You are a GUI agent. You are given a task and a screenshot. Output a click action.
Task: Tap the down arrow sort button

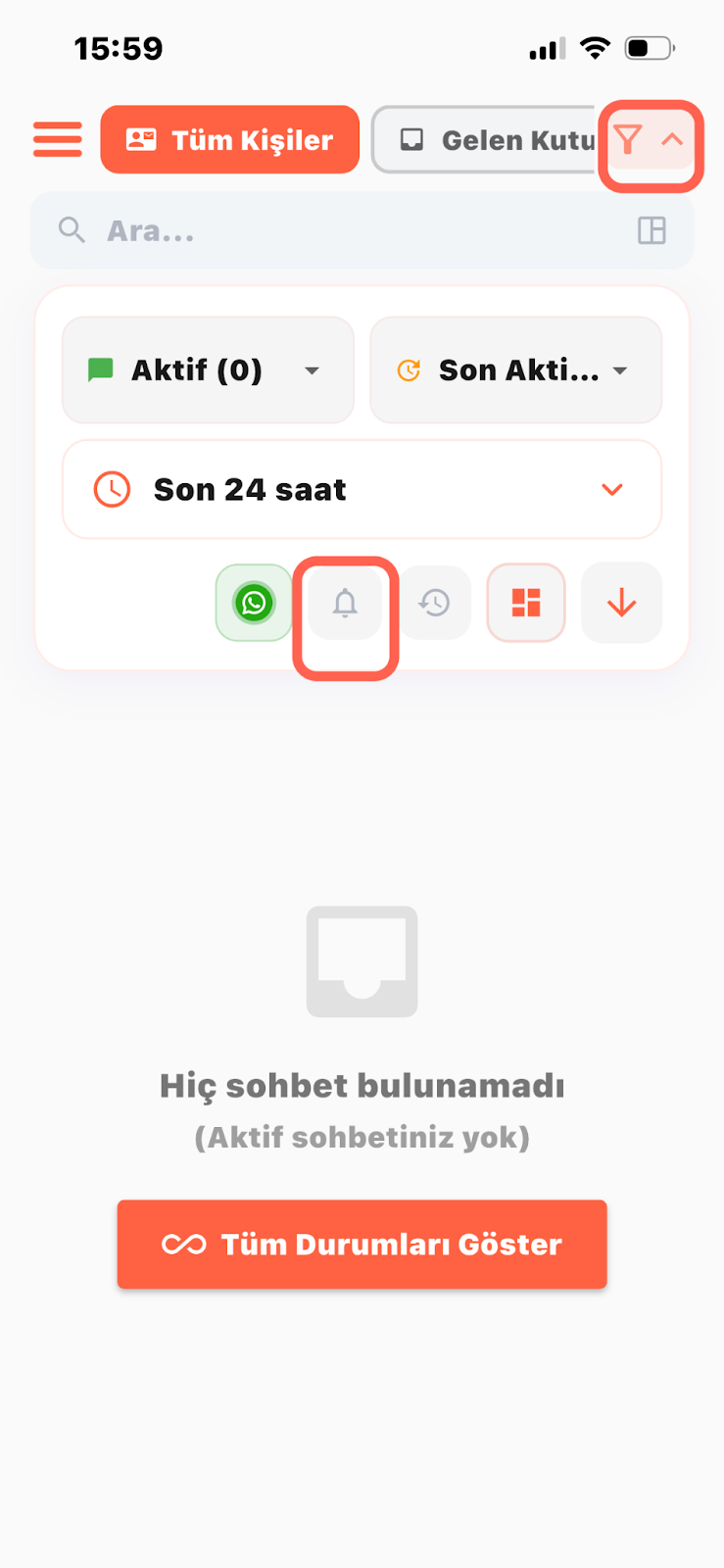621,603
